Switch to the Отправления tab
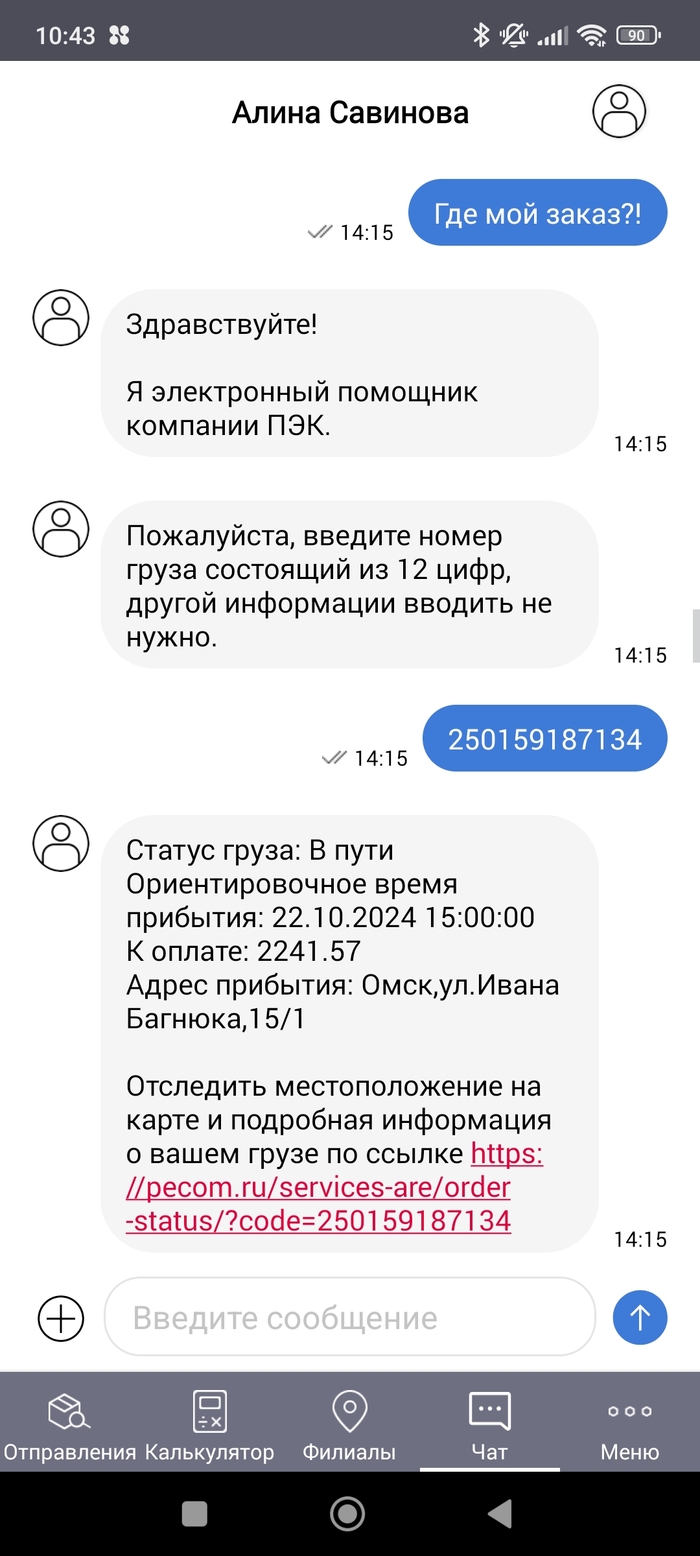Image resolution: width=700 pixels, height=1556 pixels. [x=70, y=1425]
